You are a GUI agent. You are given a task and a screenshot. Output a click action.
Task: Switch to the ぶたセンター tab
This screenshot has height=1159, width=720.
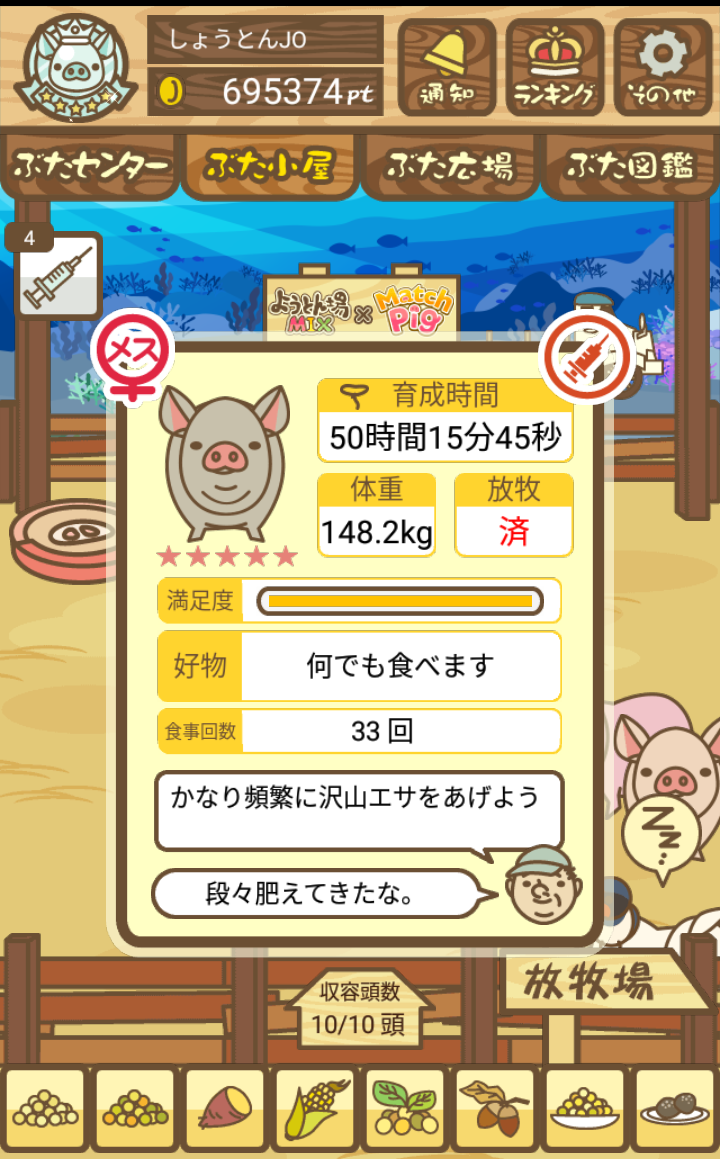[91, 166]
